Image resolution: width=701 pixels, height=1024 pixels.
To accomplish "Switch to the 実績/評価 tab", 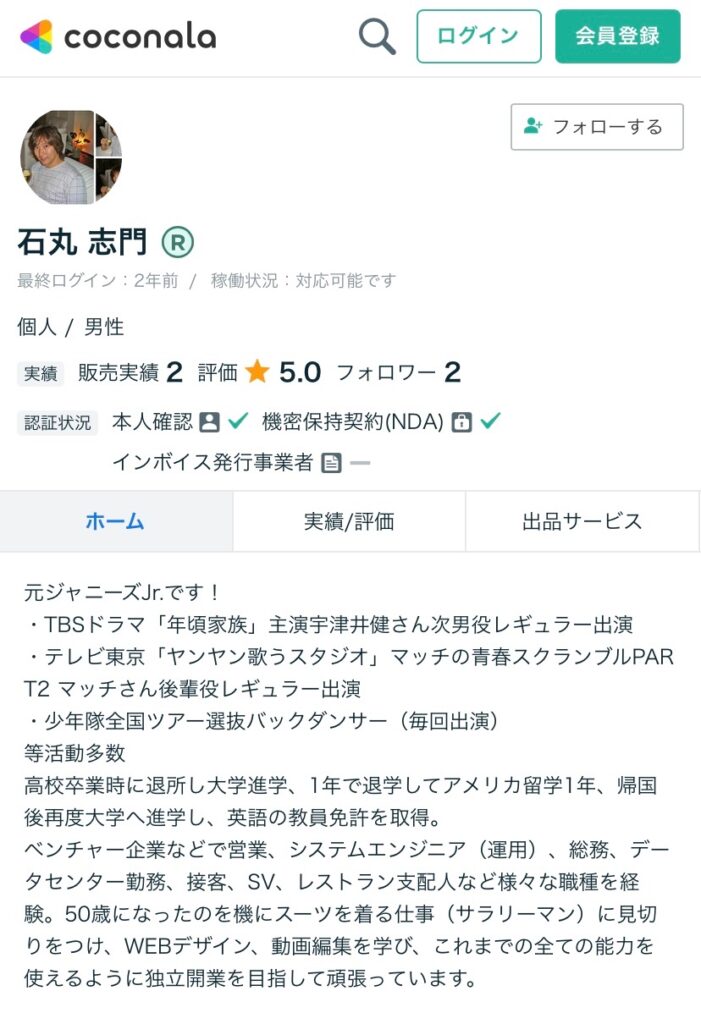I will pyautogui.click(x=349, y=521).
